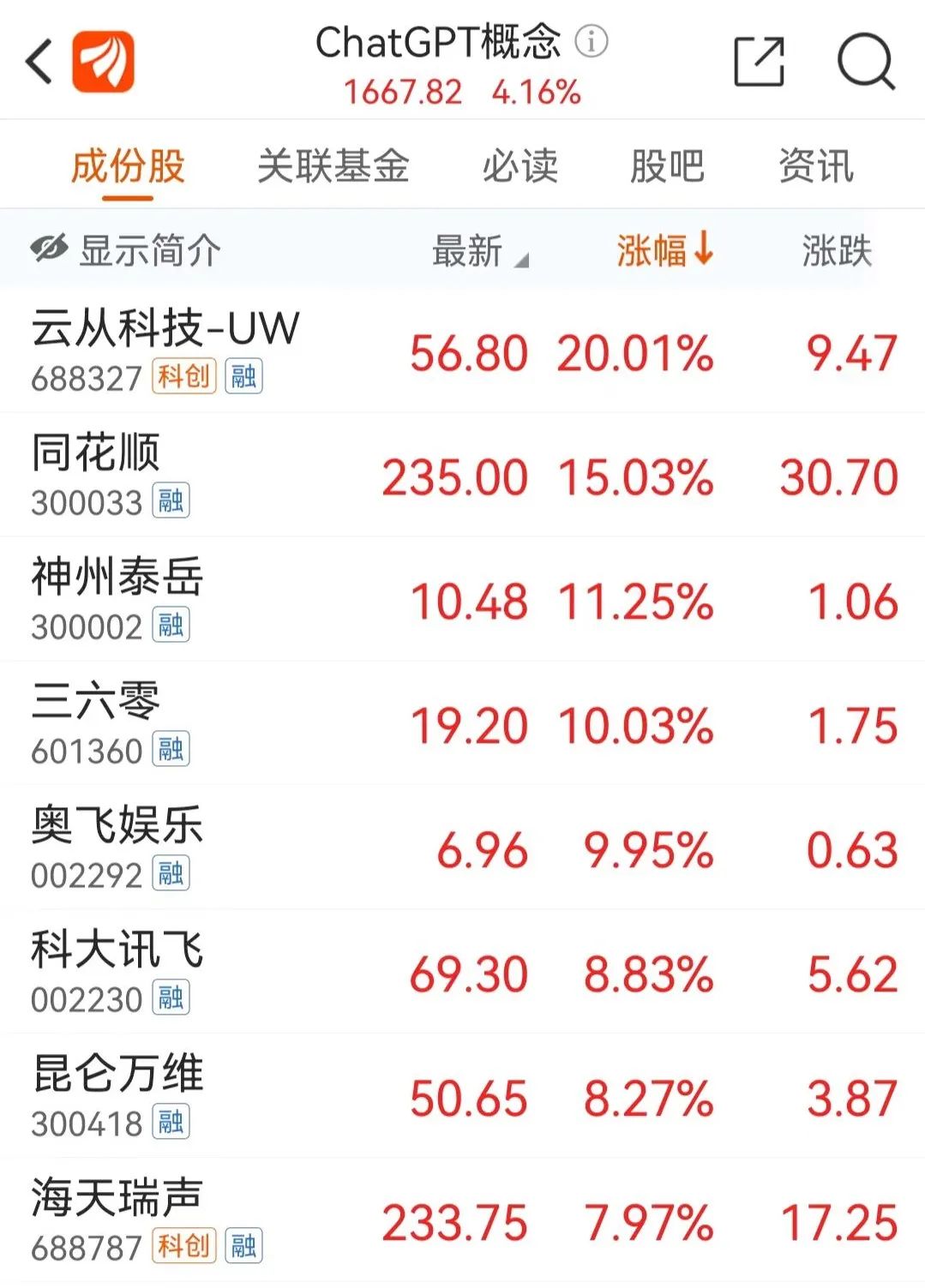
Task: Switch to the 关联基金 tab
Action: tap(333, 165)
